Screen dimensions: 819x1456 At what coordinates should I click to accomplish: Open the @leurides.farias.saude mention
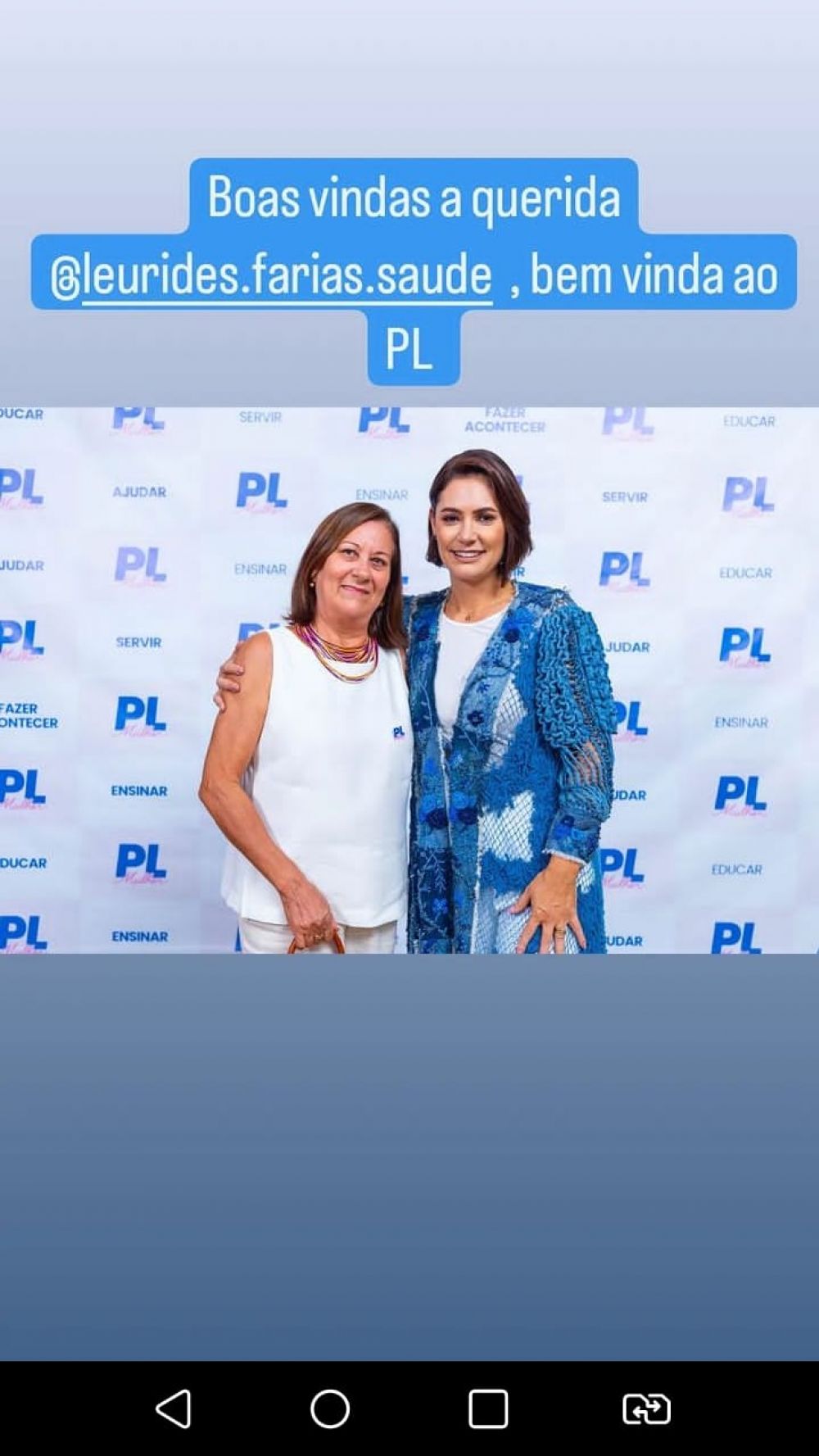click(x=273, y=276)
